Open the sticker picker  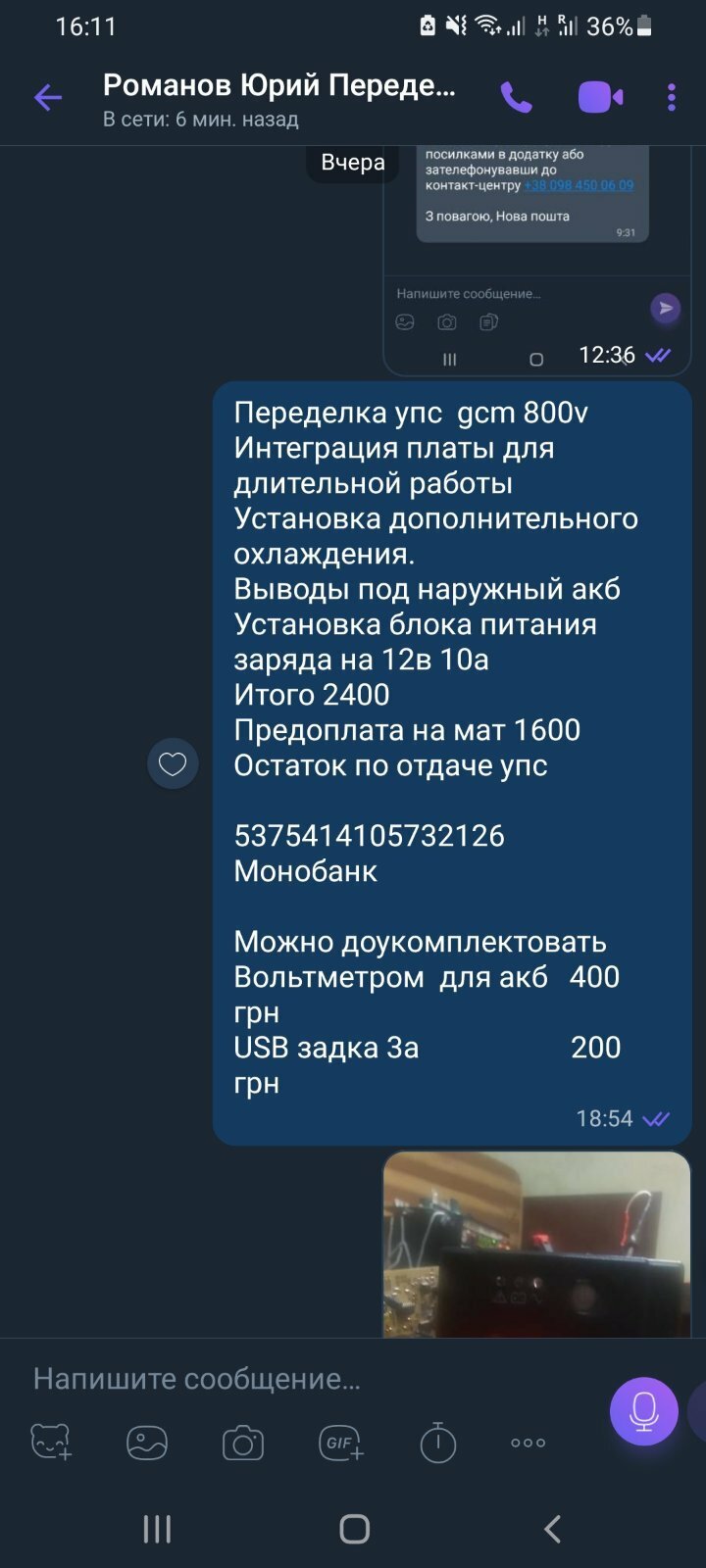click(51, 1443)
